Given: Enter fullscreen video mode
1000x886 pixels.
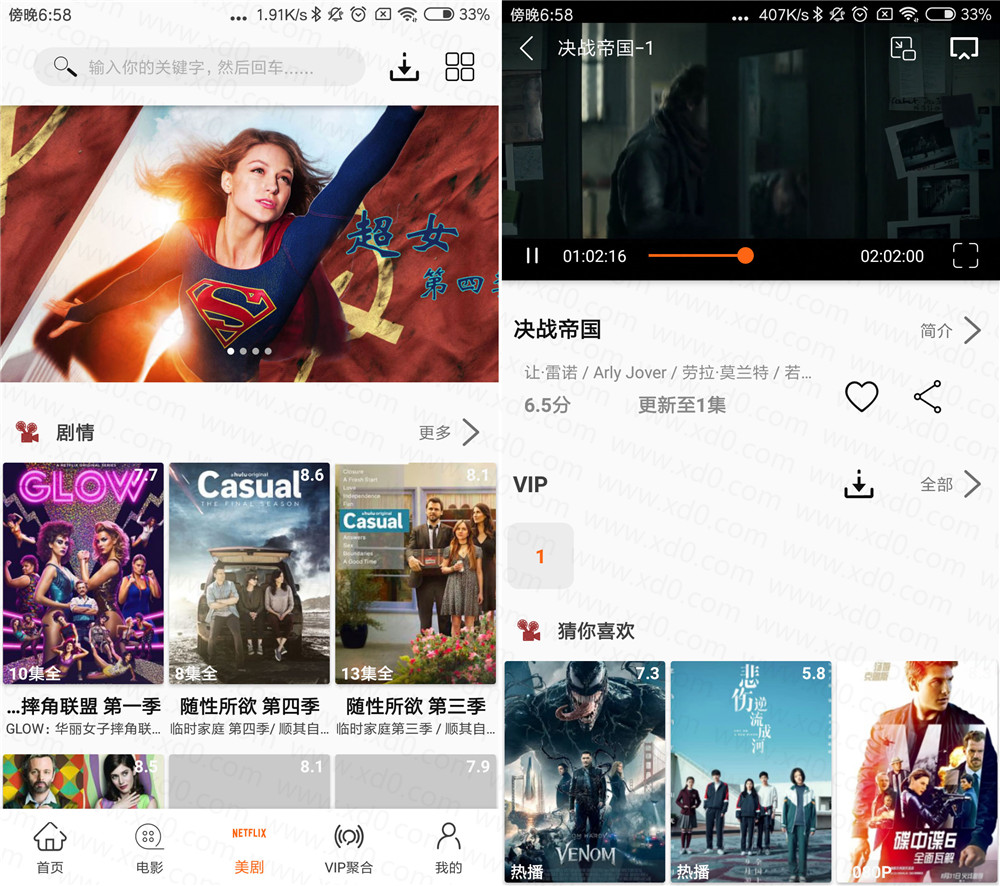Looking at the screenshot, I should coord(965,255).
